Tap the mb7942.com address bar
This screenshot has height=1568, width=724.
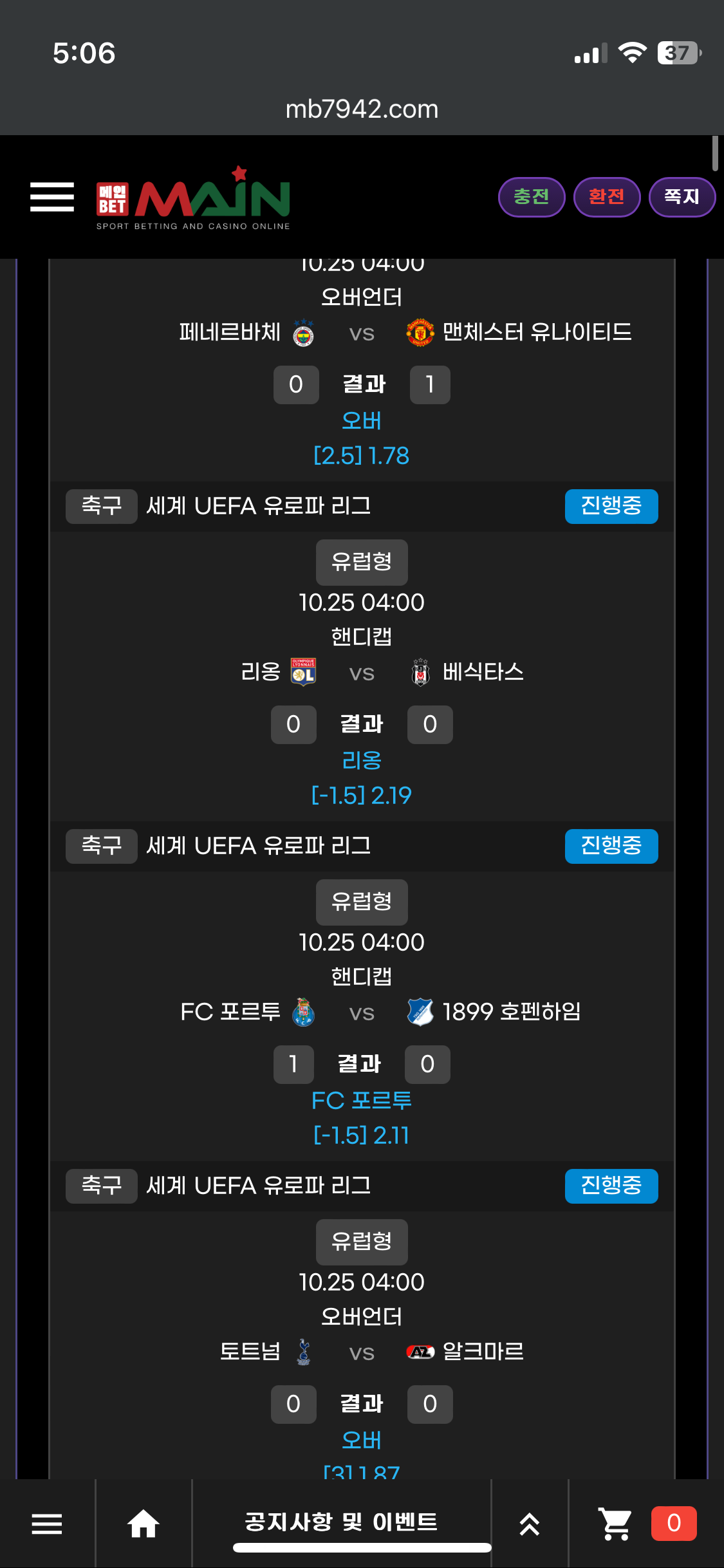coord(362,109)
